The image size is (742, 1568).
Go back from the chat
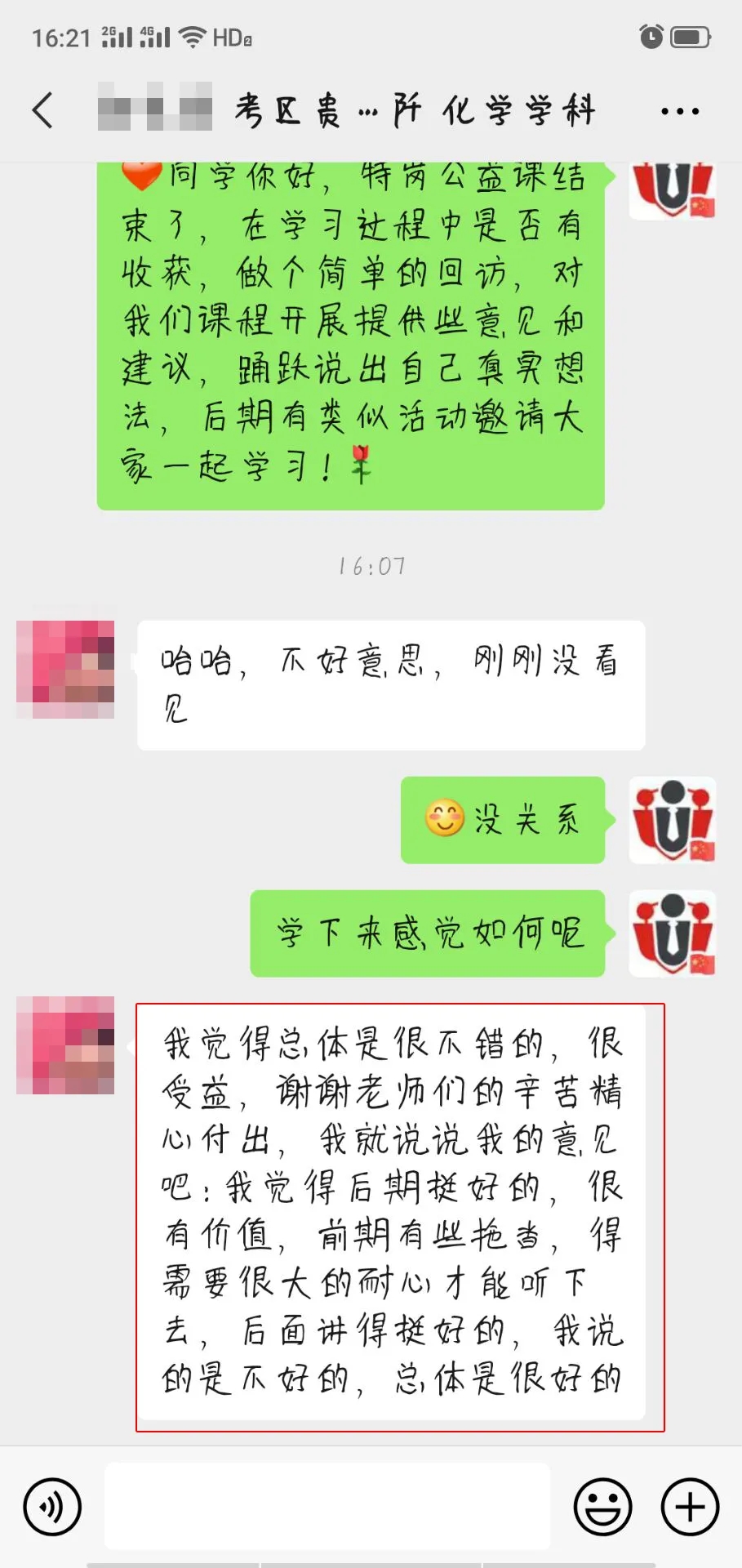click(42, 110)
